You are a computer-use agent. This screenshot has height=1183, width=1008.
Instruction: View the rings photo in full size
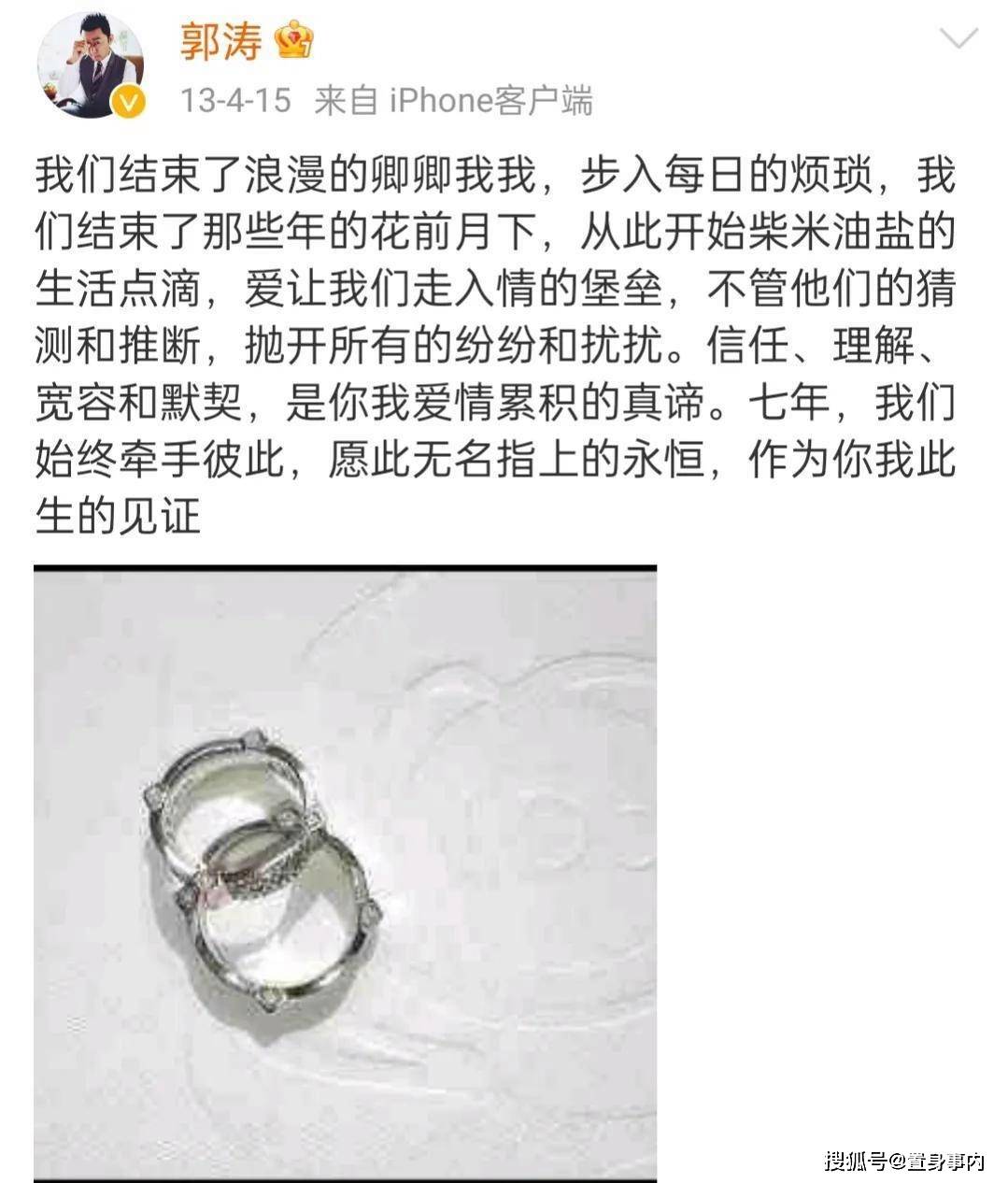tap(345, 872)
